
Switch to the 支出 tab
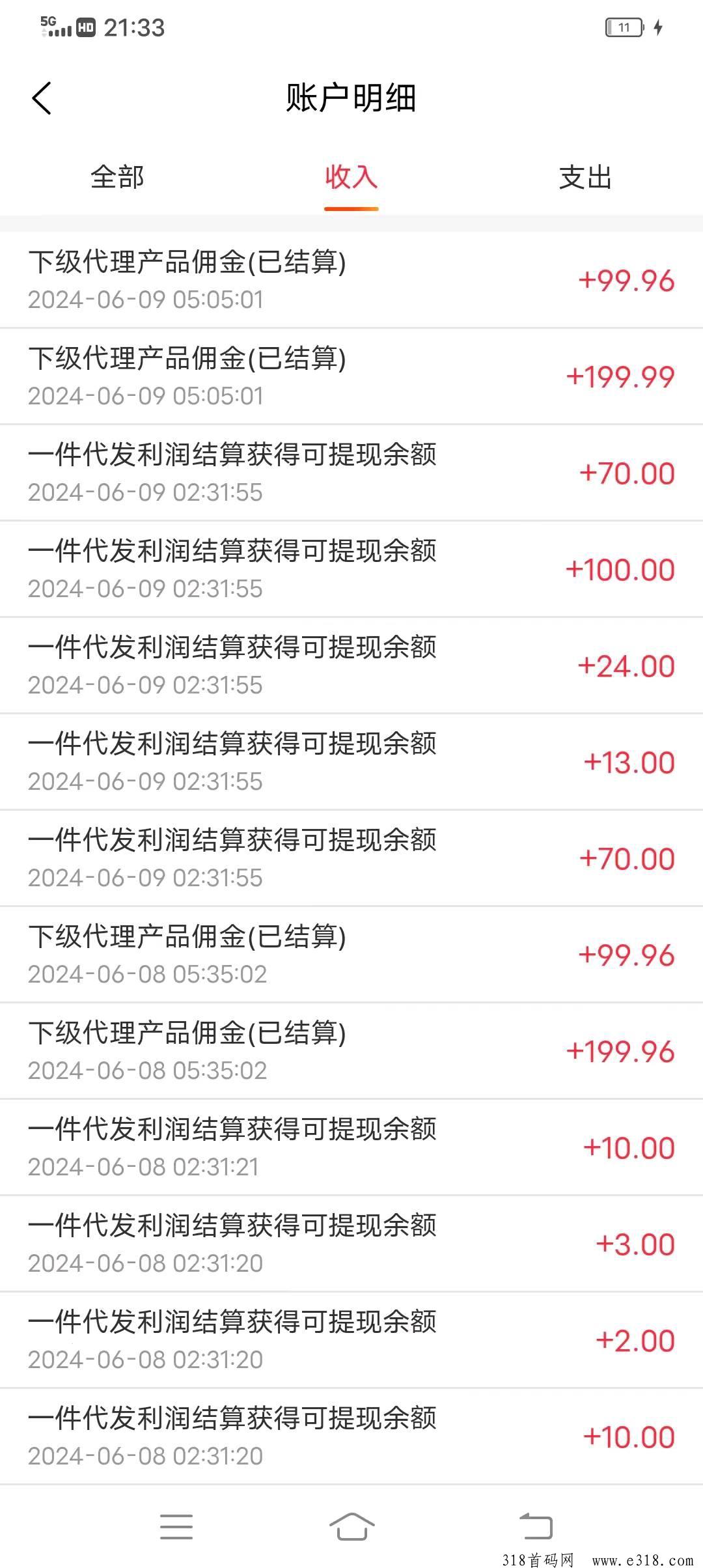pos(585,177)
